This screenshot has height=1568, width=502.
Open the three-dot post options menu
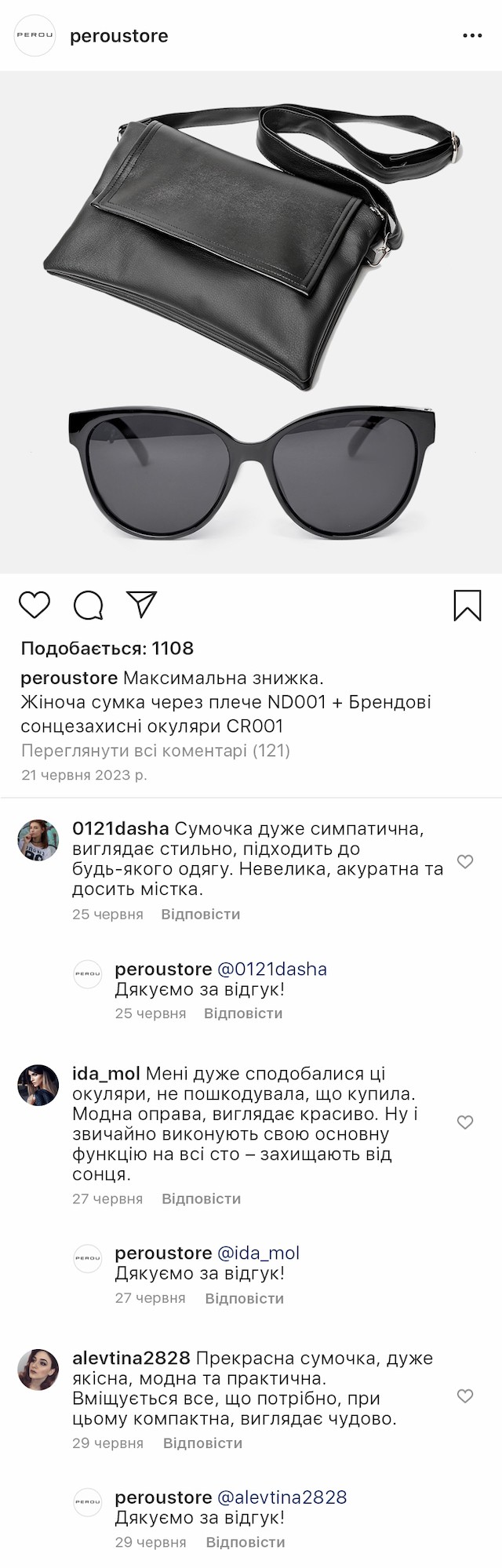[x=472, y=36]
